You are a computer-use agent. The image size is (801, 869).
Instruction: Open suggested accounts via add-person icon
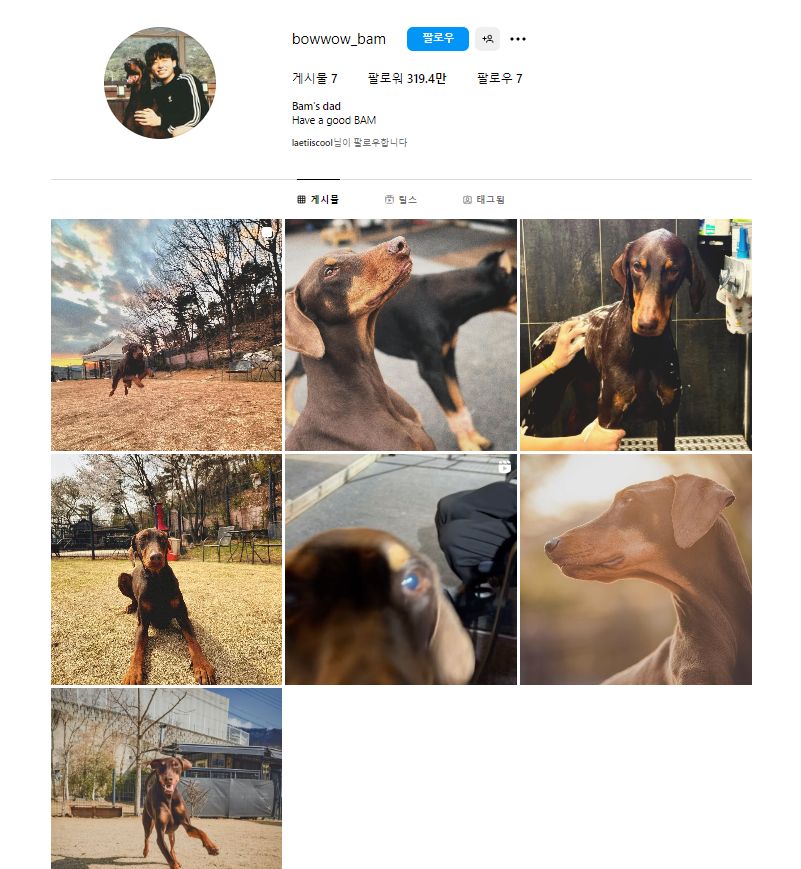pyautogui.click(x=487, y=39)
